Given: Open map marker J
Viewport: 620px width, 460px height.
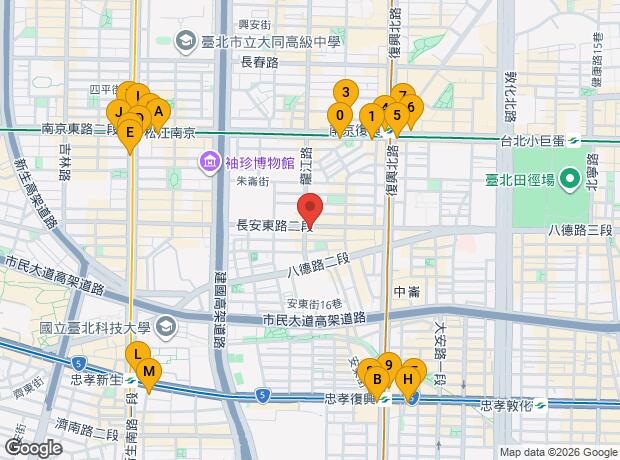Looking at the screenshot, I should click(x=118, y=113).
